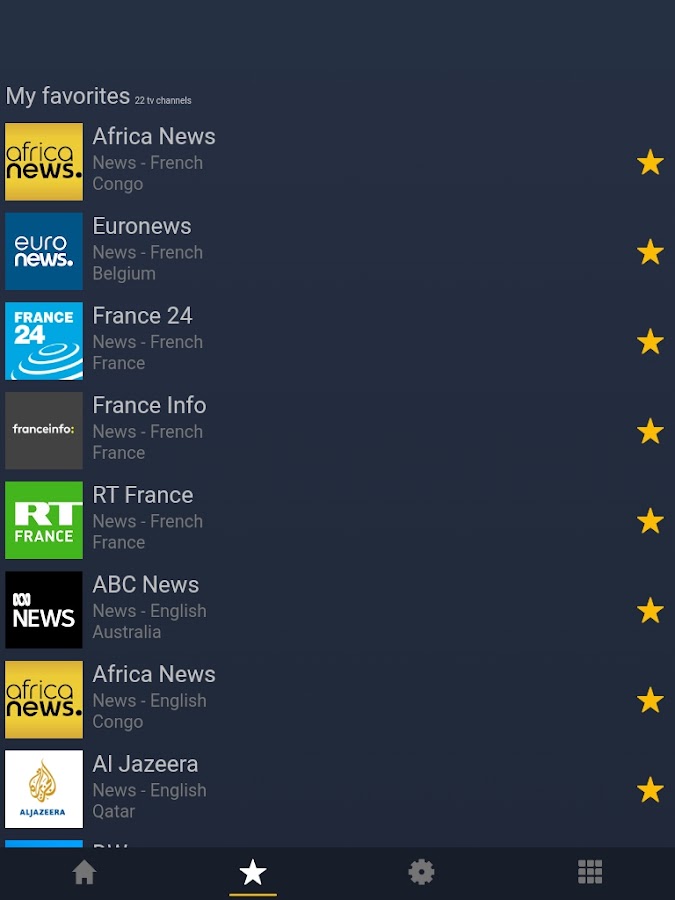Go to the home tab
The height and width of the screenshot is (900, 675).
pos(84,873)
